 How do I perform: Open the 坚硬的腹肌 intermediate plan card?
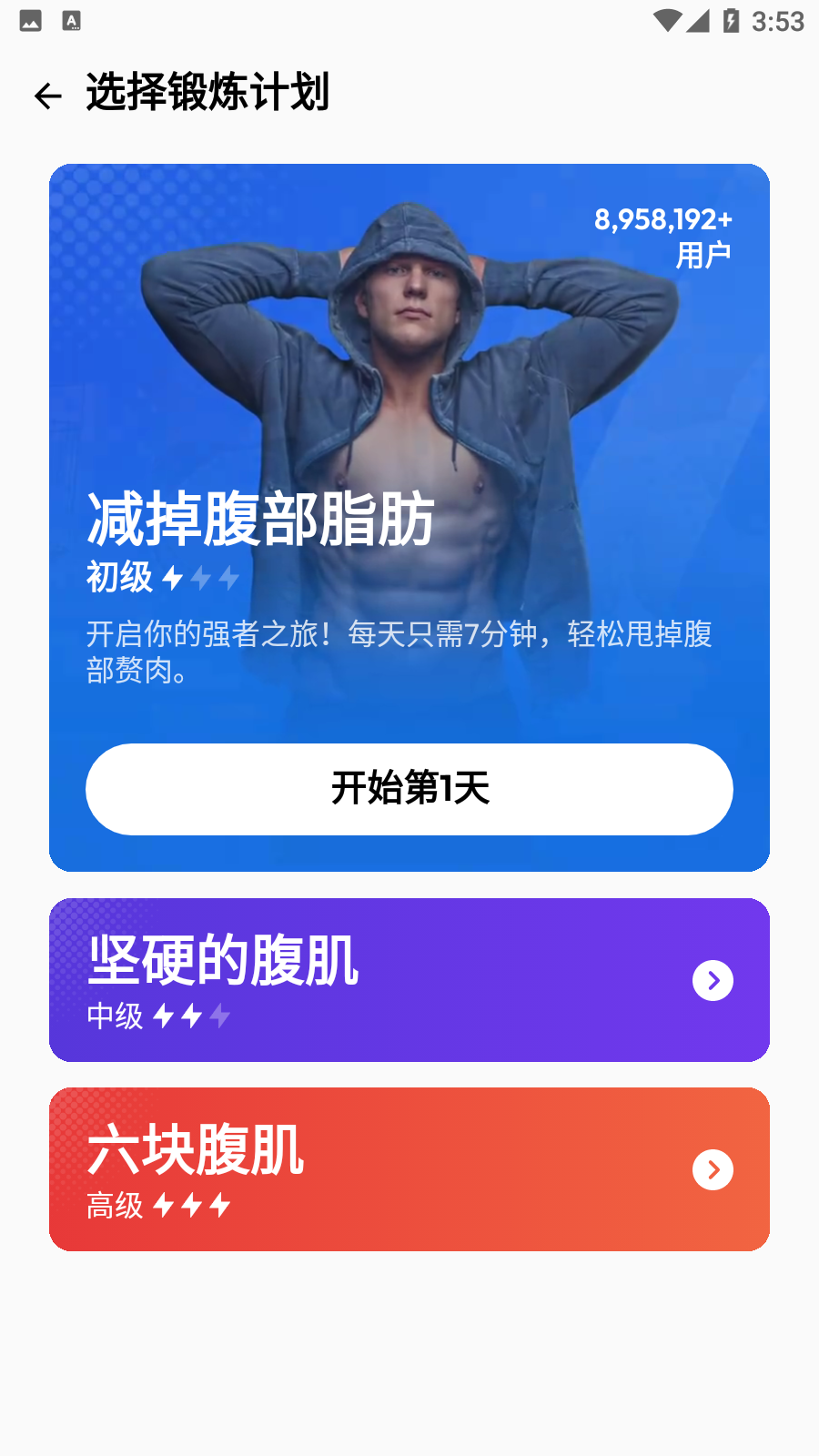pos(409,980)
